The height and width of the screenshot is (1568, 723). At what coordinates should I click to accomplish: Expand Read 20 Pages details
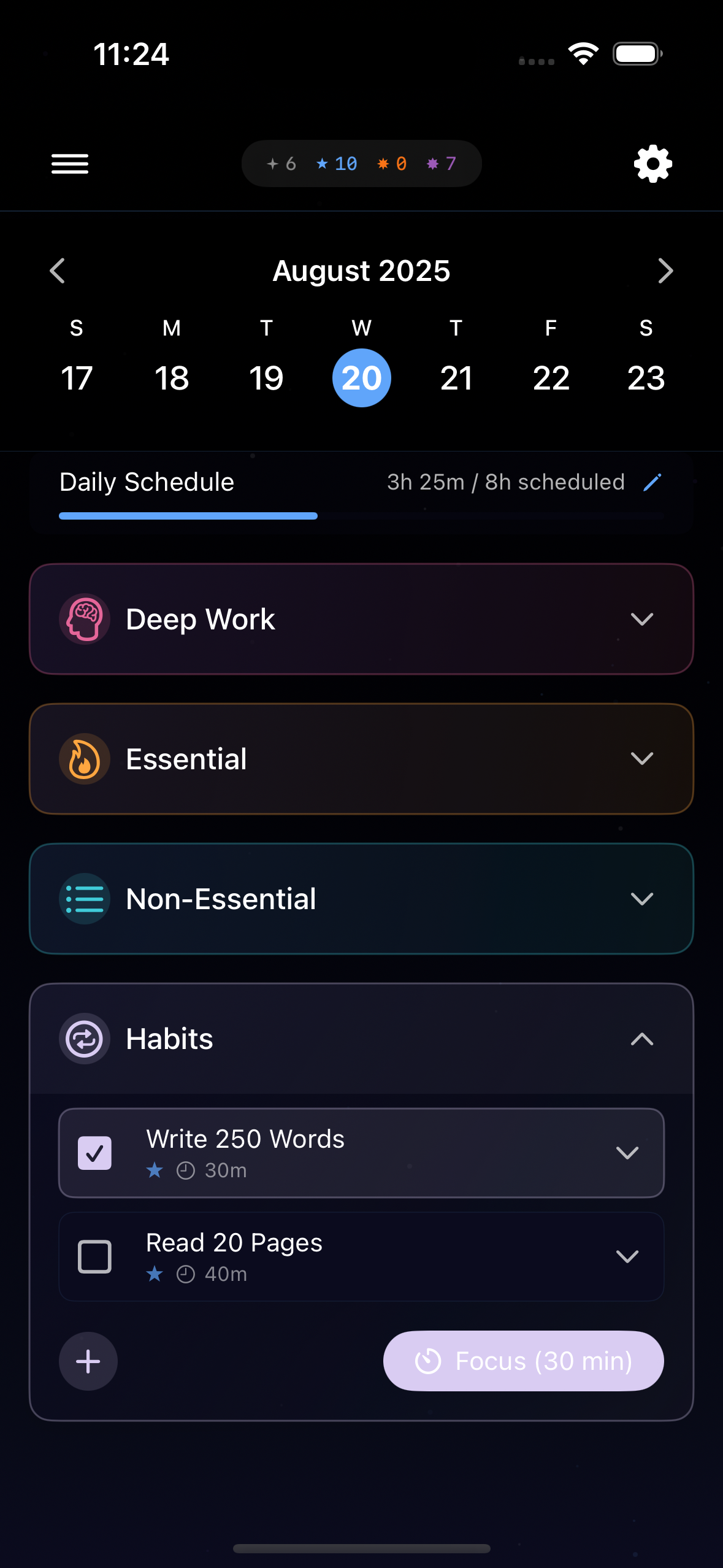click(x=627, y=1256)
